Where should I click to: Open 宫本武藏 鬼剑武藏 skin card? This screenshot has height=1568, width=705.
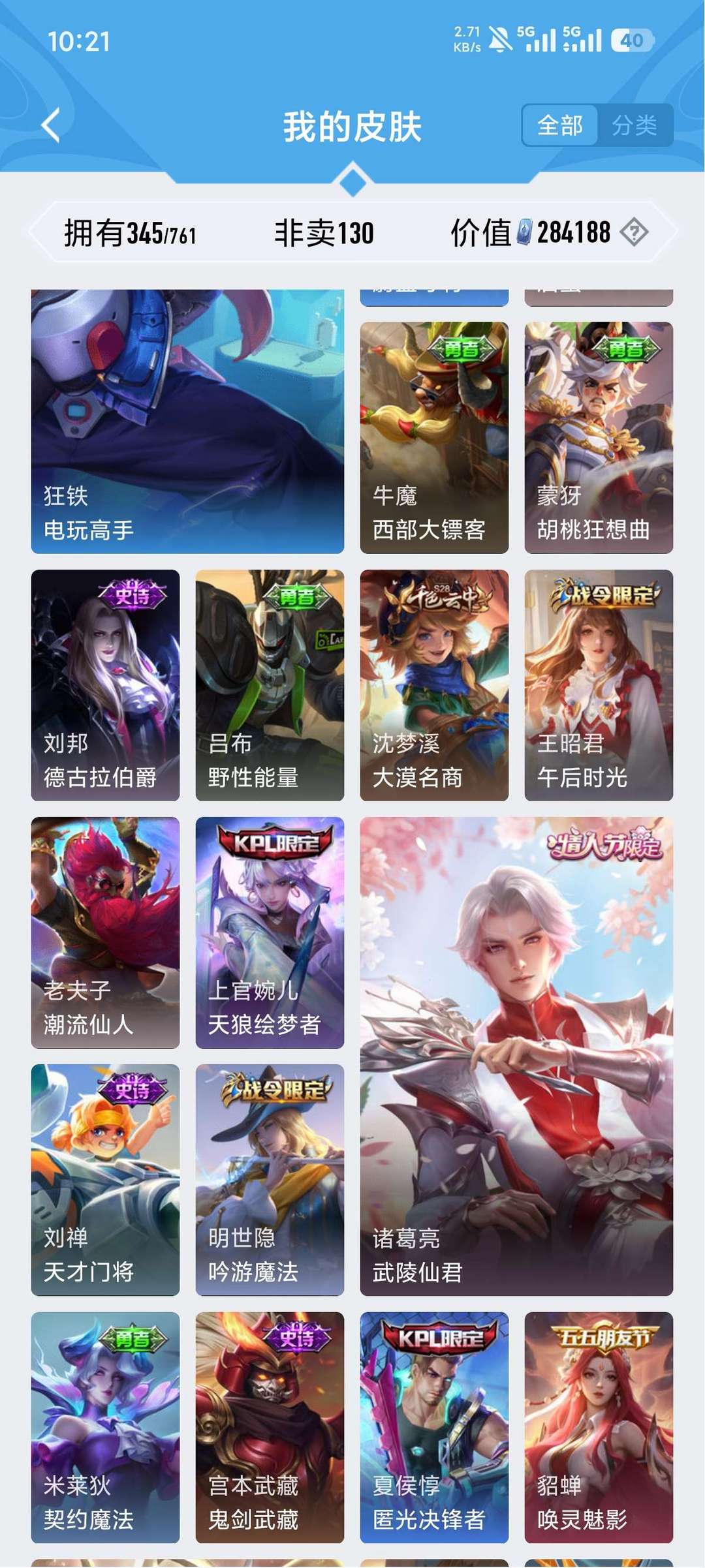270,1427
